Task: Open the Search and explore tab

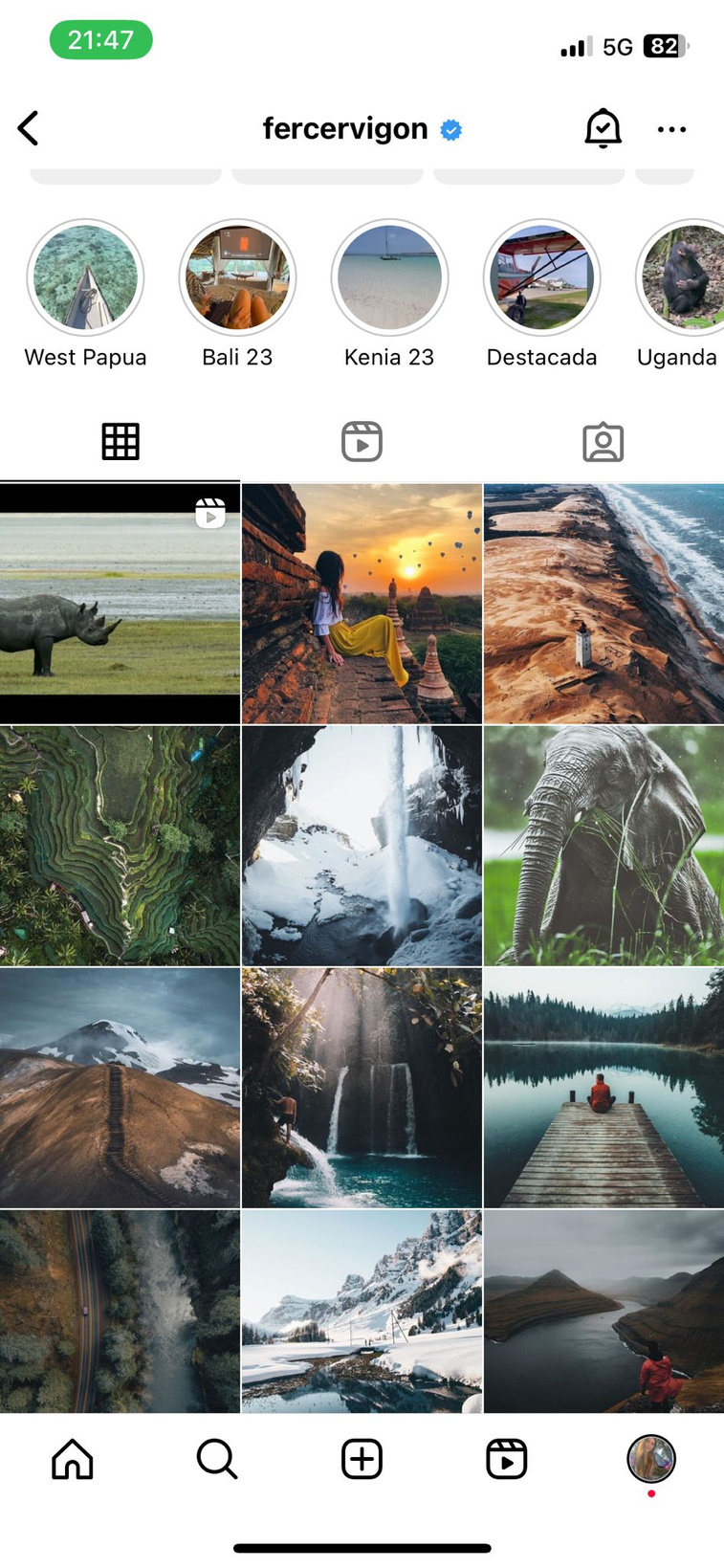Action: pyautogui.click(x=217, y=1460)
